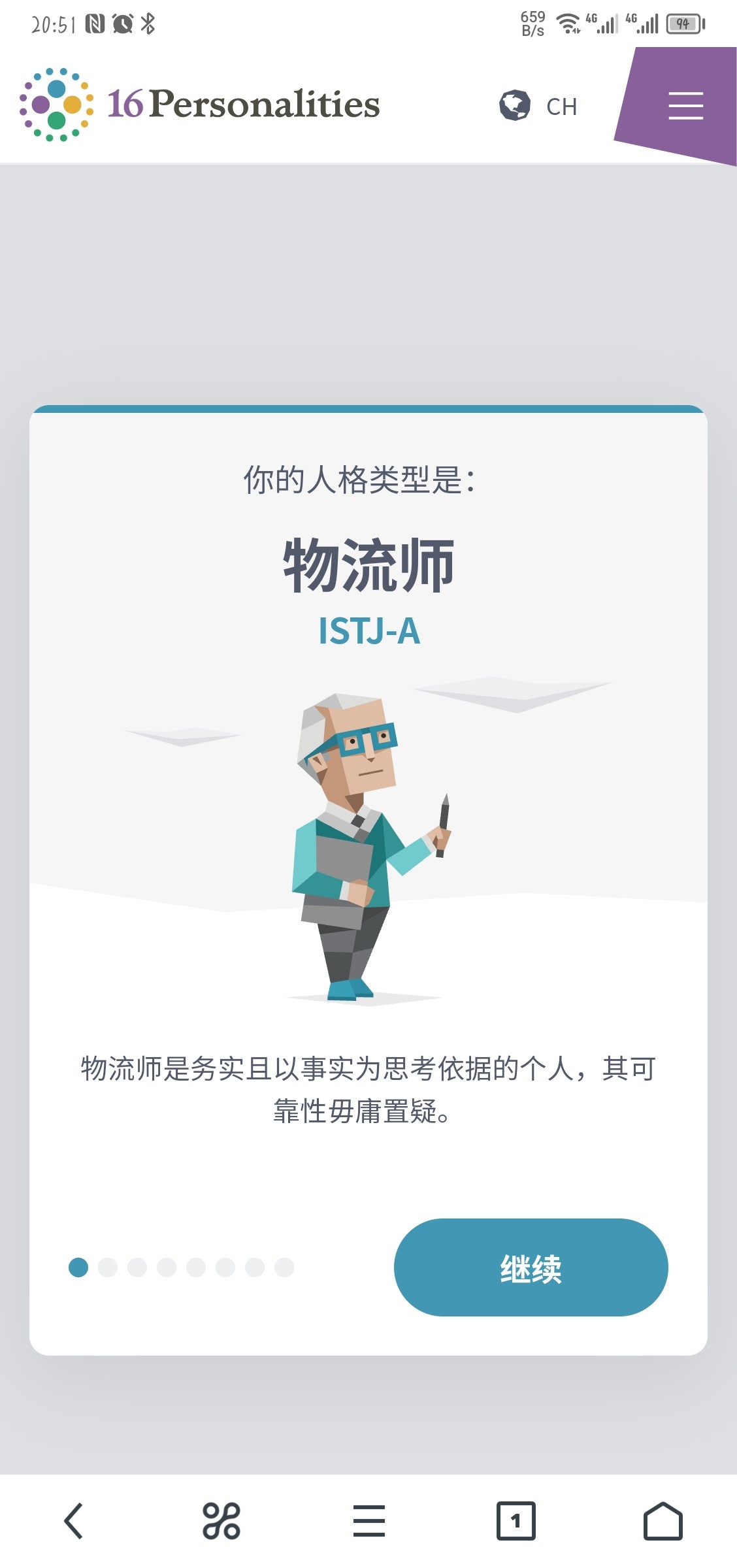
Task: Open the 16Personalities home logo
Action: tap(199, 104)
